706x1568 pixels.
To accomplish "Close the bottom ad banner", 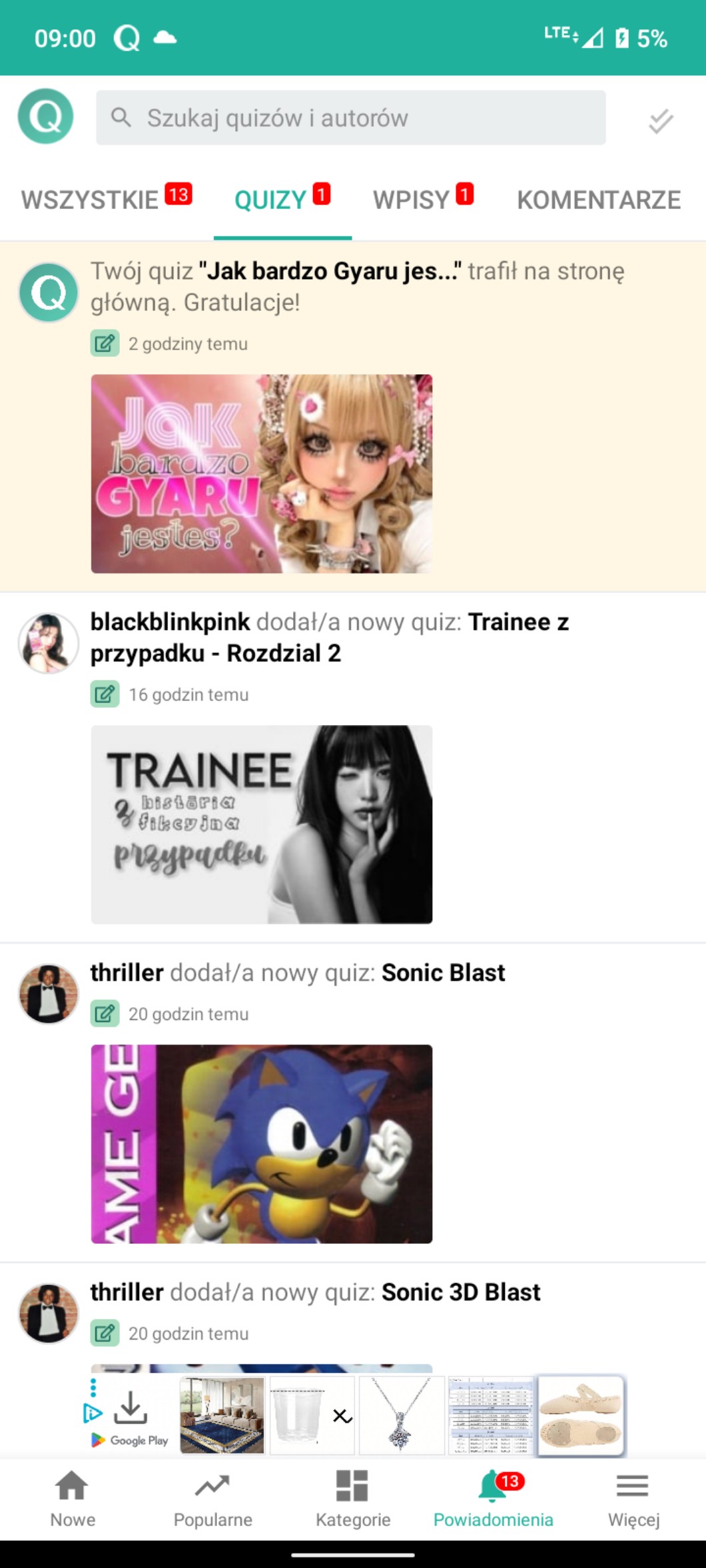I will tap(342, 1416).
